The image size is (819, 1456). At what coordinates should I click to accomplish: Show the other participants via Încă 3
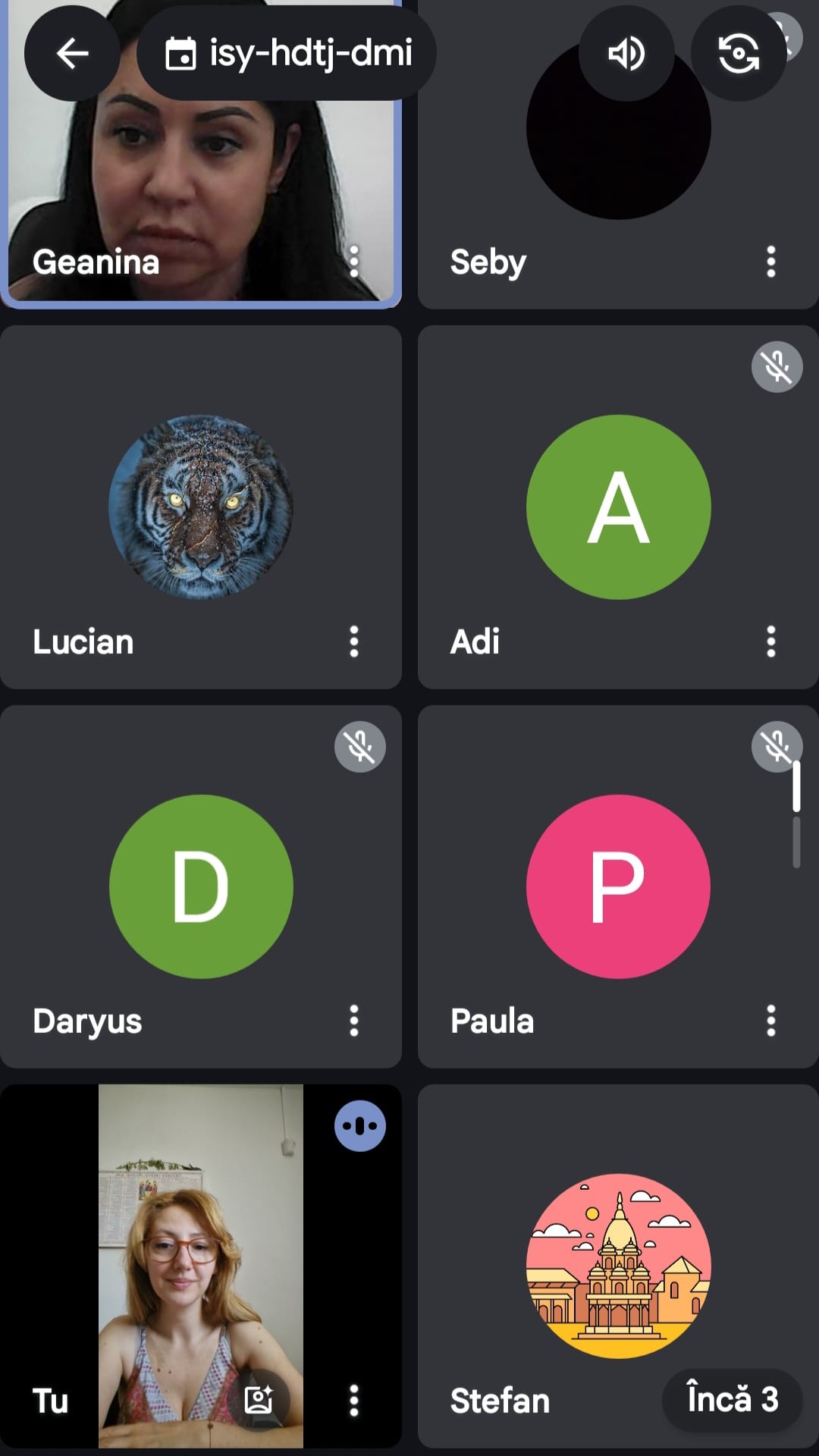[732, 1400]
